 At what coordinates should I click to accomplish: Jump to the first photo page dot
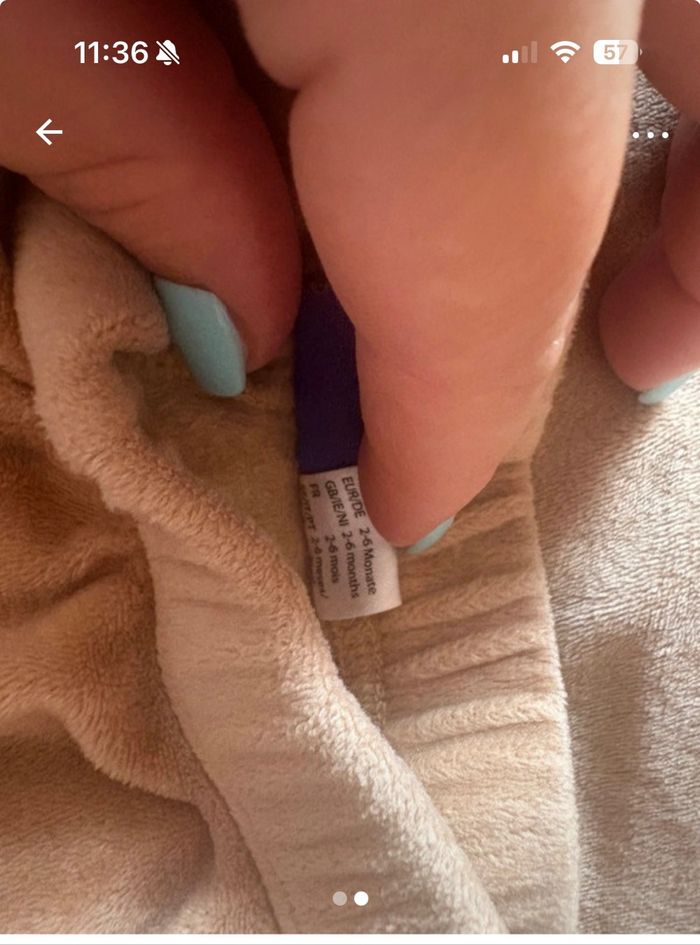pyautogui.click(x=340, y=898)
